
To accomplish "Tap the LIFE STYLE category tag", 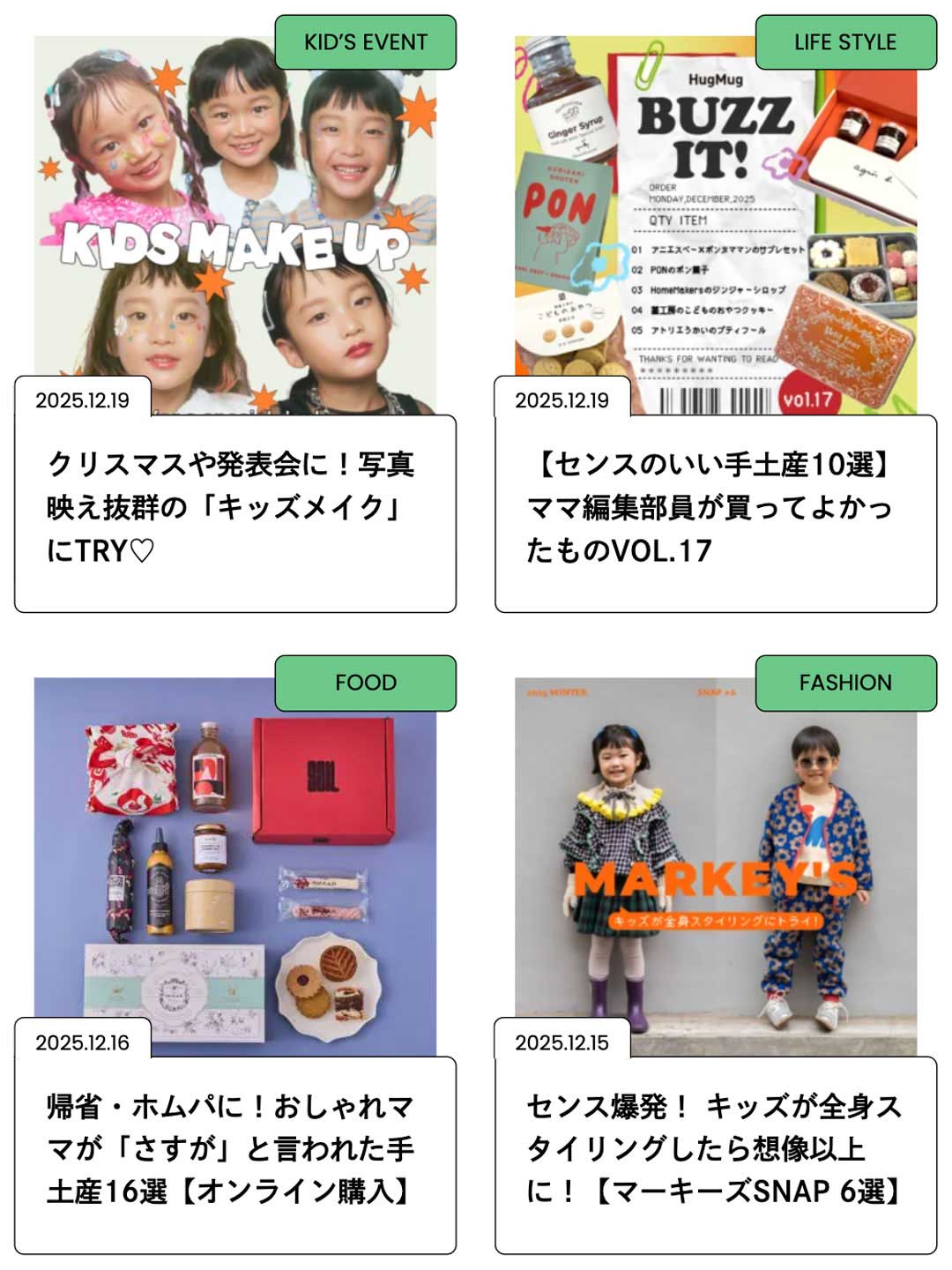I will coord(844,42).
